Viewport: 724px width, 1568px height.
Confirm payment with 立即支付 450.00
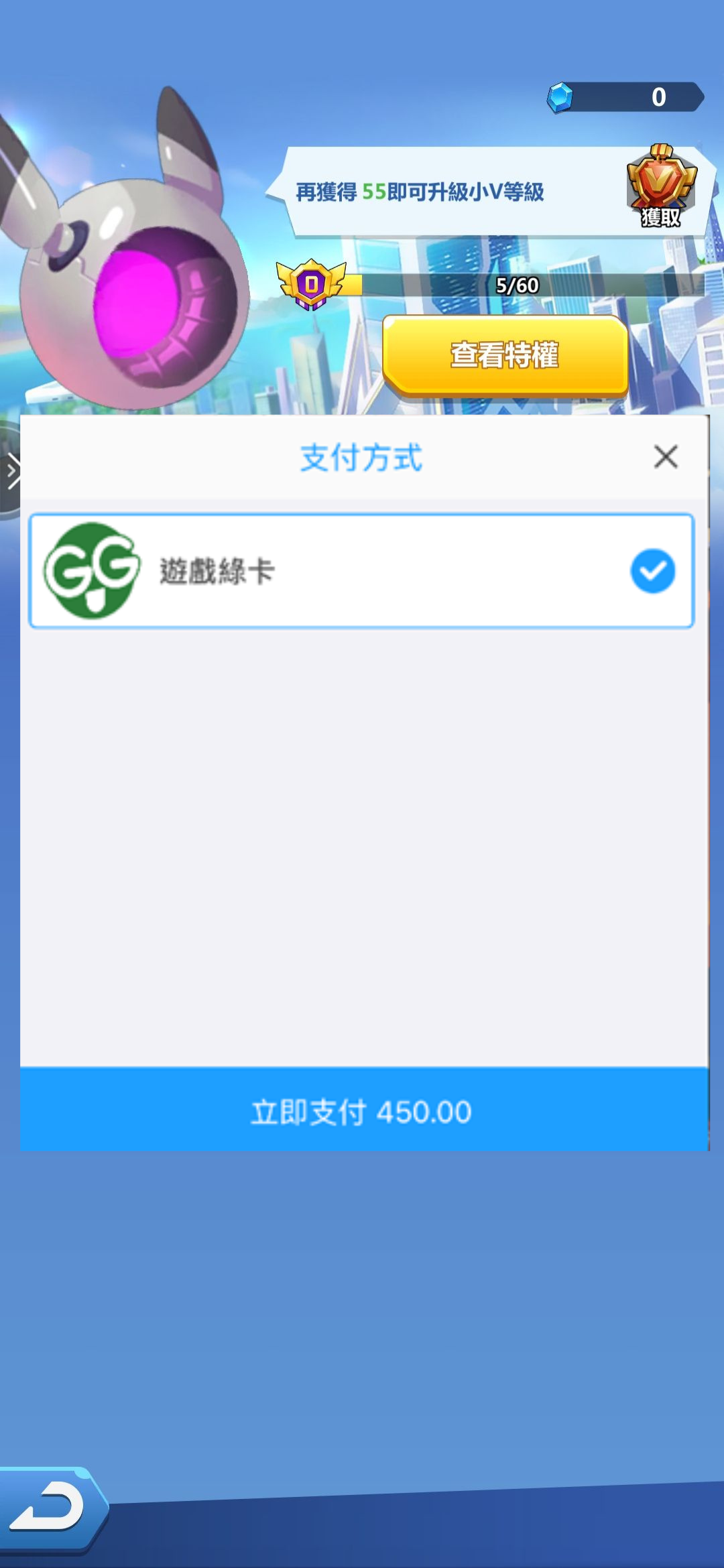362,1111
